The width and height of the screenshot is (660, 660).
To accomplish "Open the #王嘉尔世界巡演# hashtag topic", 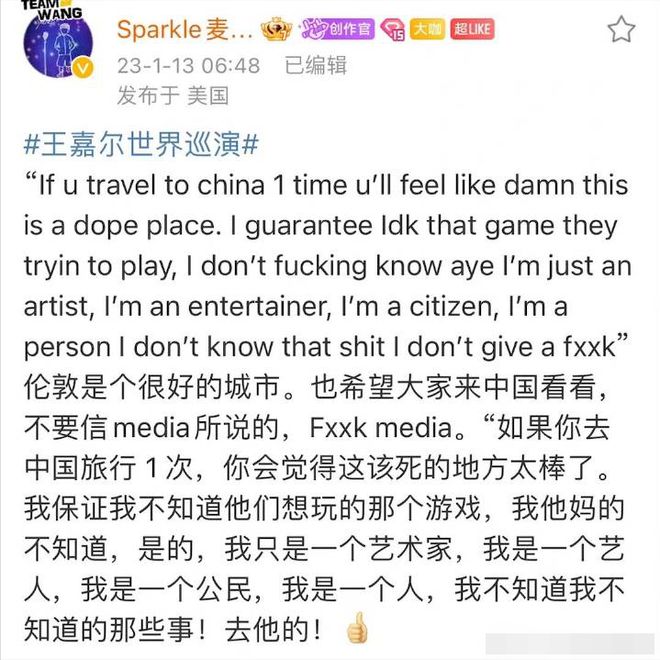I will [141, 144].
